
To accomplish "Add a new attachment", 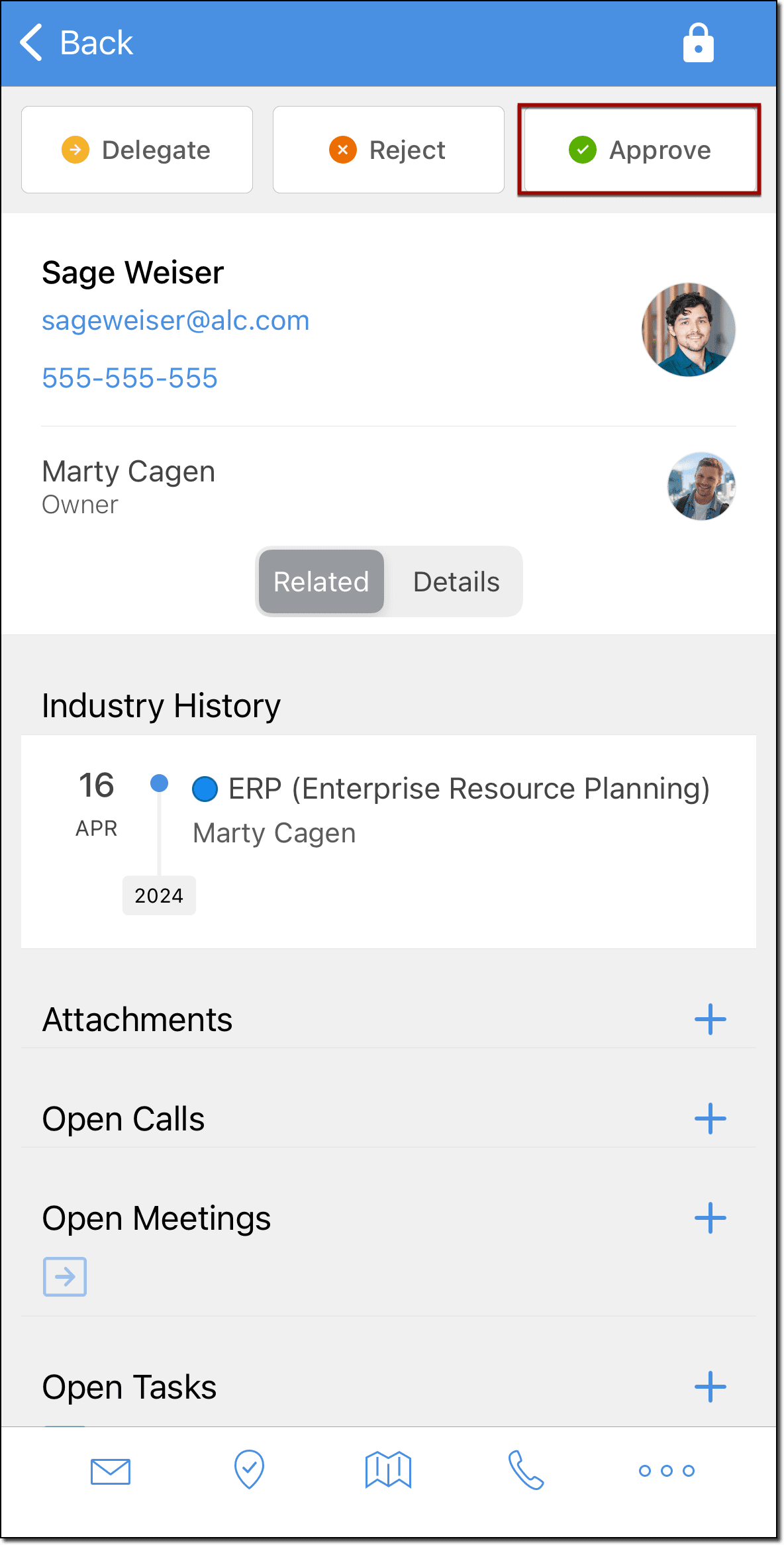I will (x=710, y=1019).
